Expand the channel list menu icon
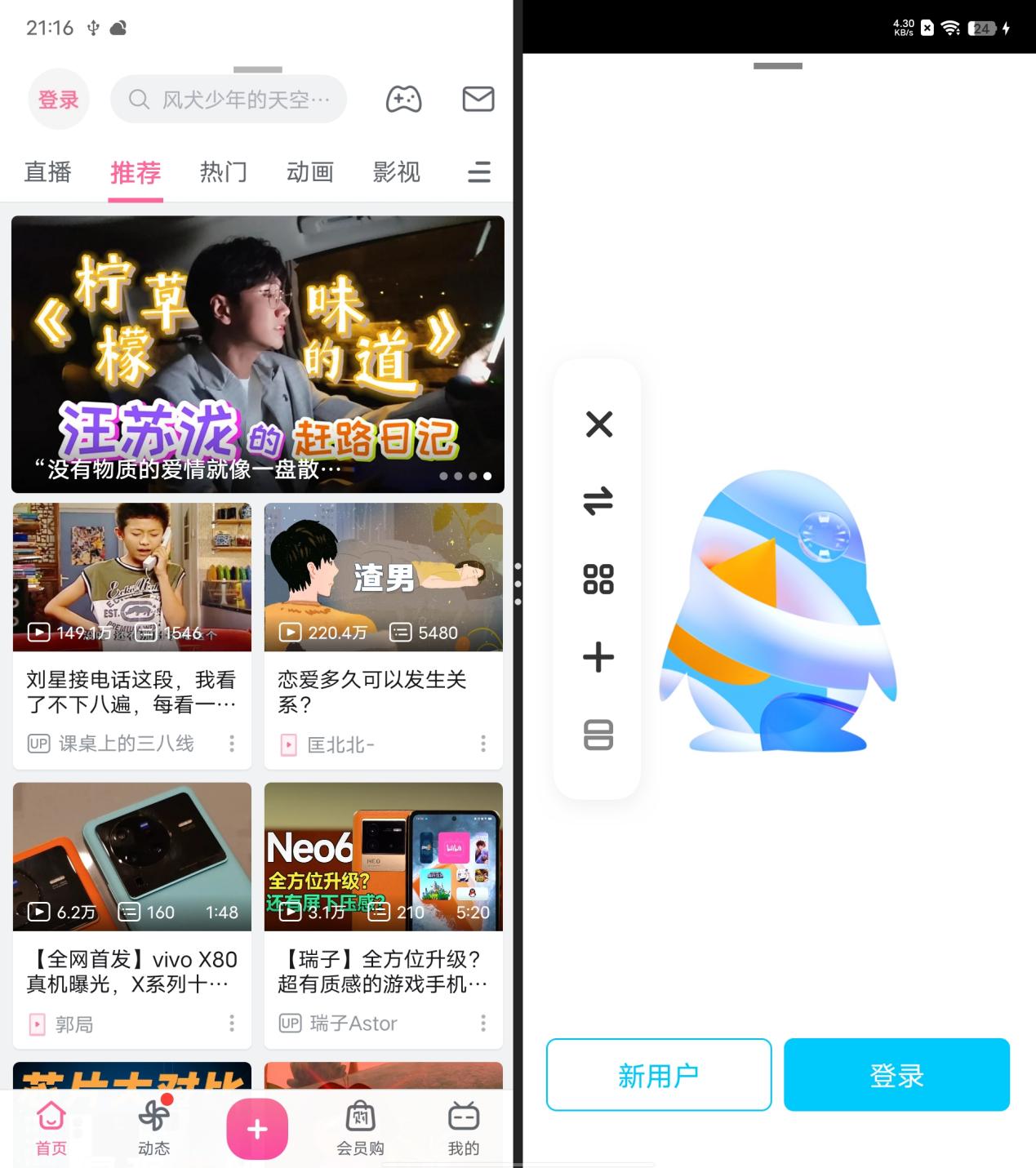The height and width of the screenshot is (1168, 1036). coord(478,172)
